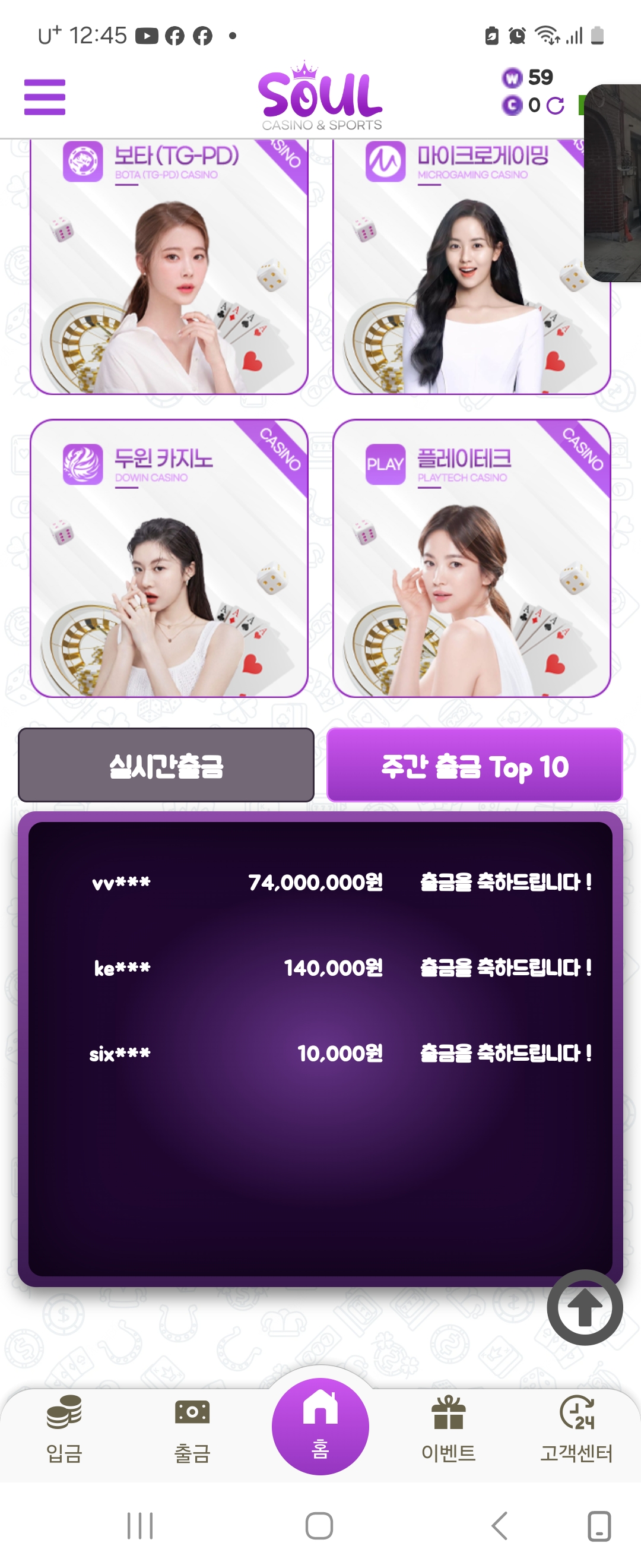Refresh the balance with the reload icon
The image size is (641, 1568).
click(554, 106)
